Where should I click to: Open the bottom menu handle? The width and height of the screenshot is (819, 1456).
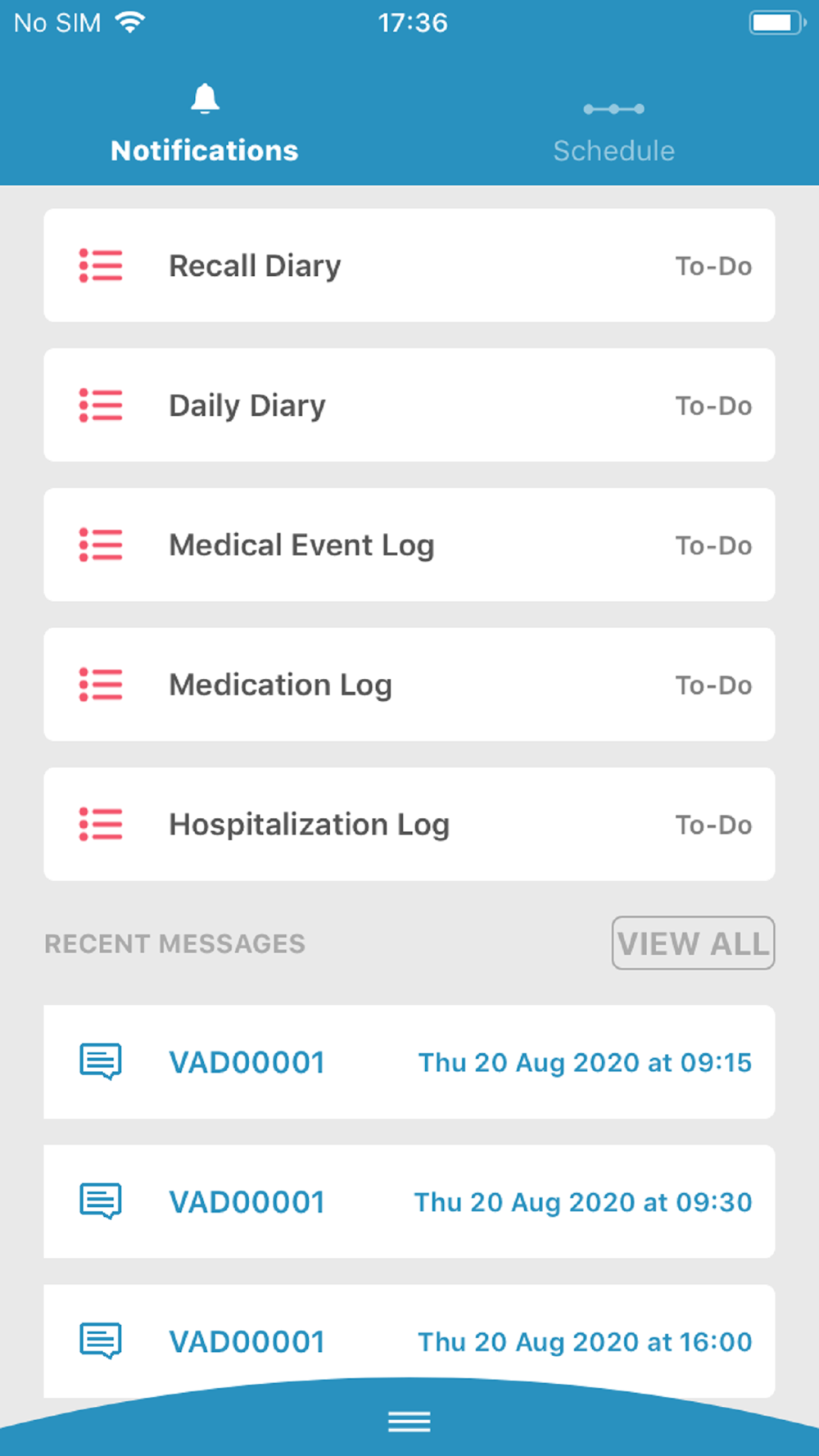tap(409, 1422)
